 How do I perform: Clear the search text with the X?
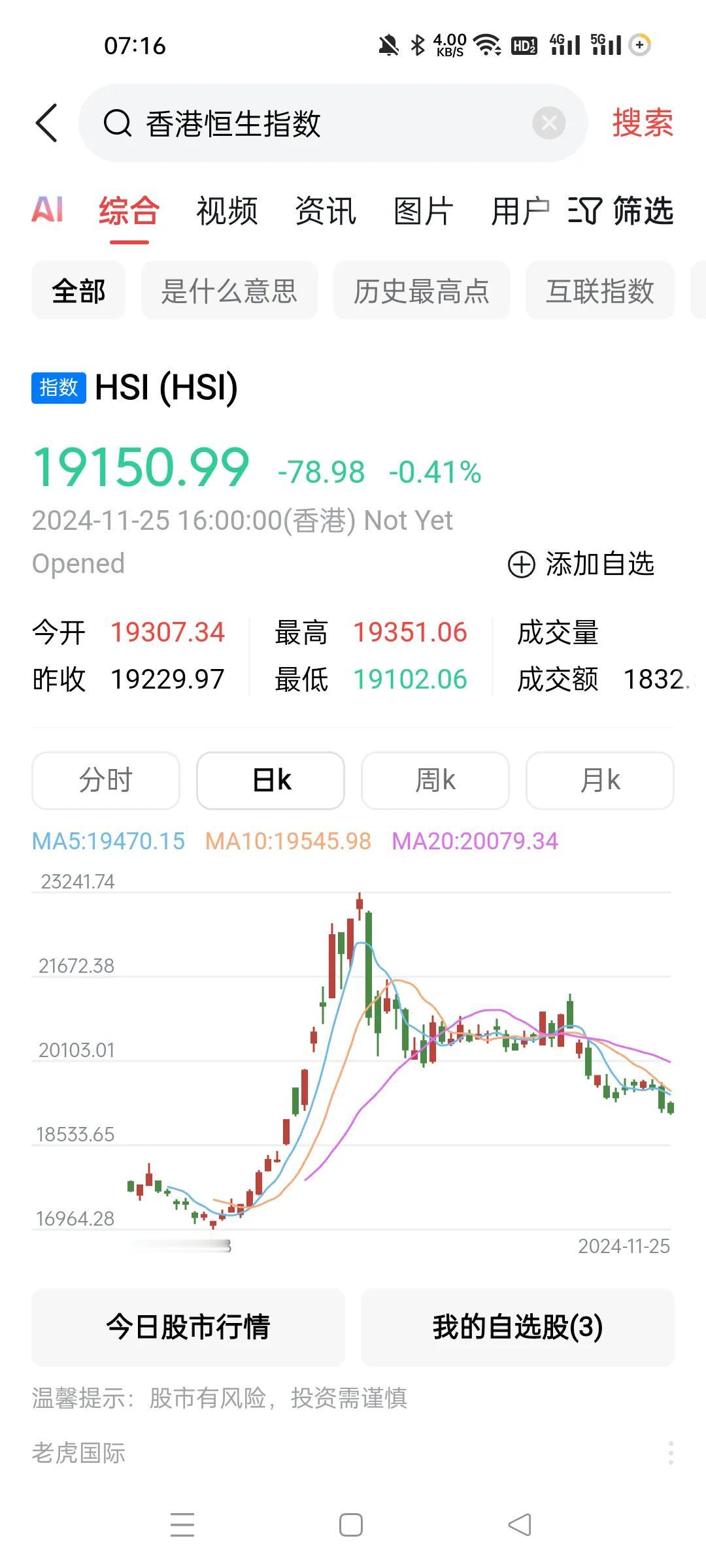(x=549, y=123)
